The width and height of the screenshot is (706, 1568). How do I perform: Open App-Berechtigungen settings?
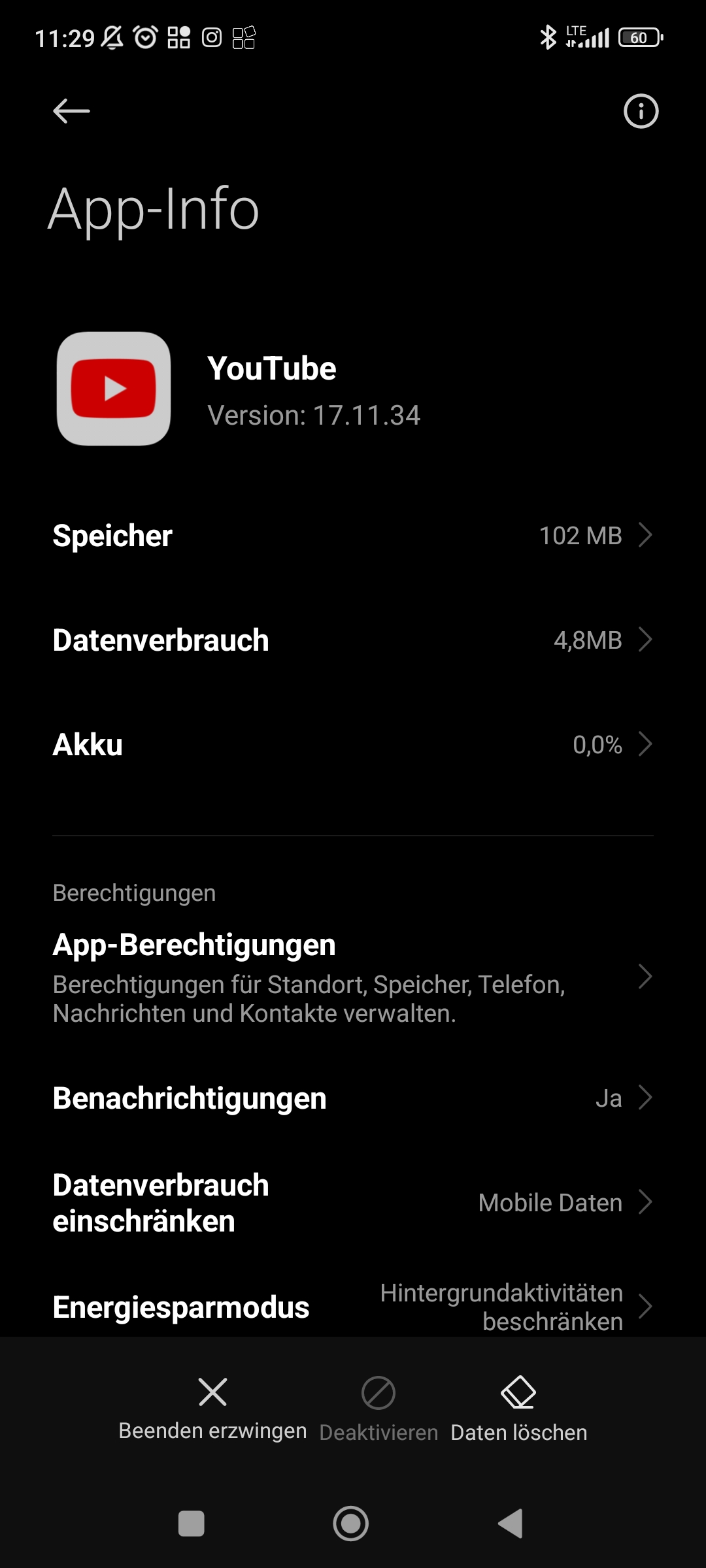[353, 977]
